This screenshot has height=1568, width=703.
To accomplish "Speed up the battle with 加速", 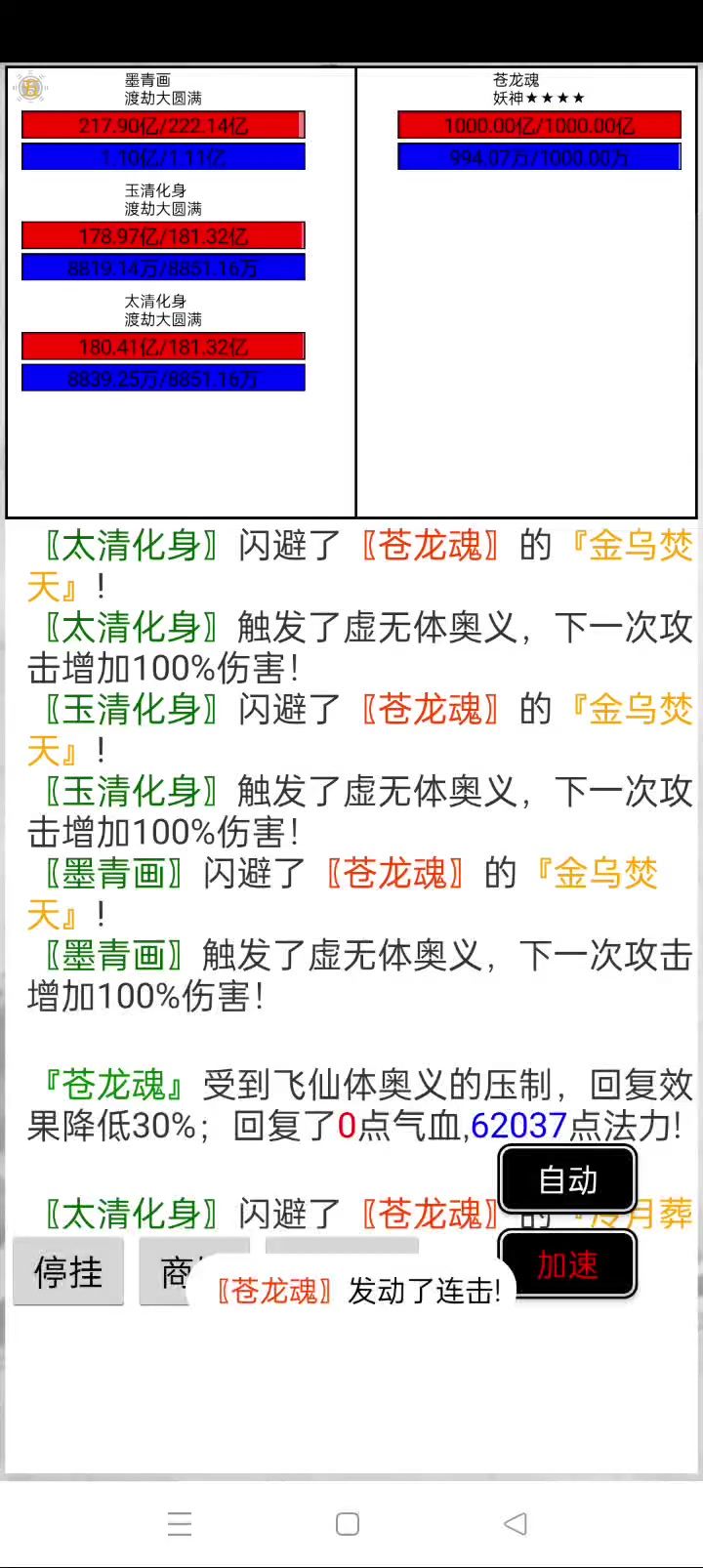I will [x=567, y=1264].
